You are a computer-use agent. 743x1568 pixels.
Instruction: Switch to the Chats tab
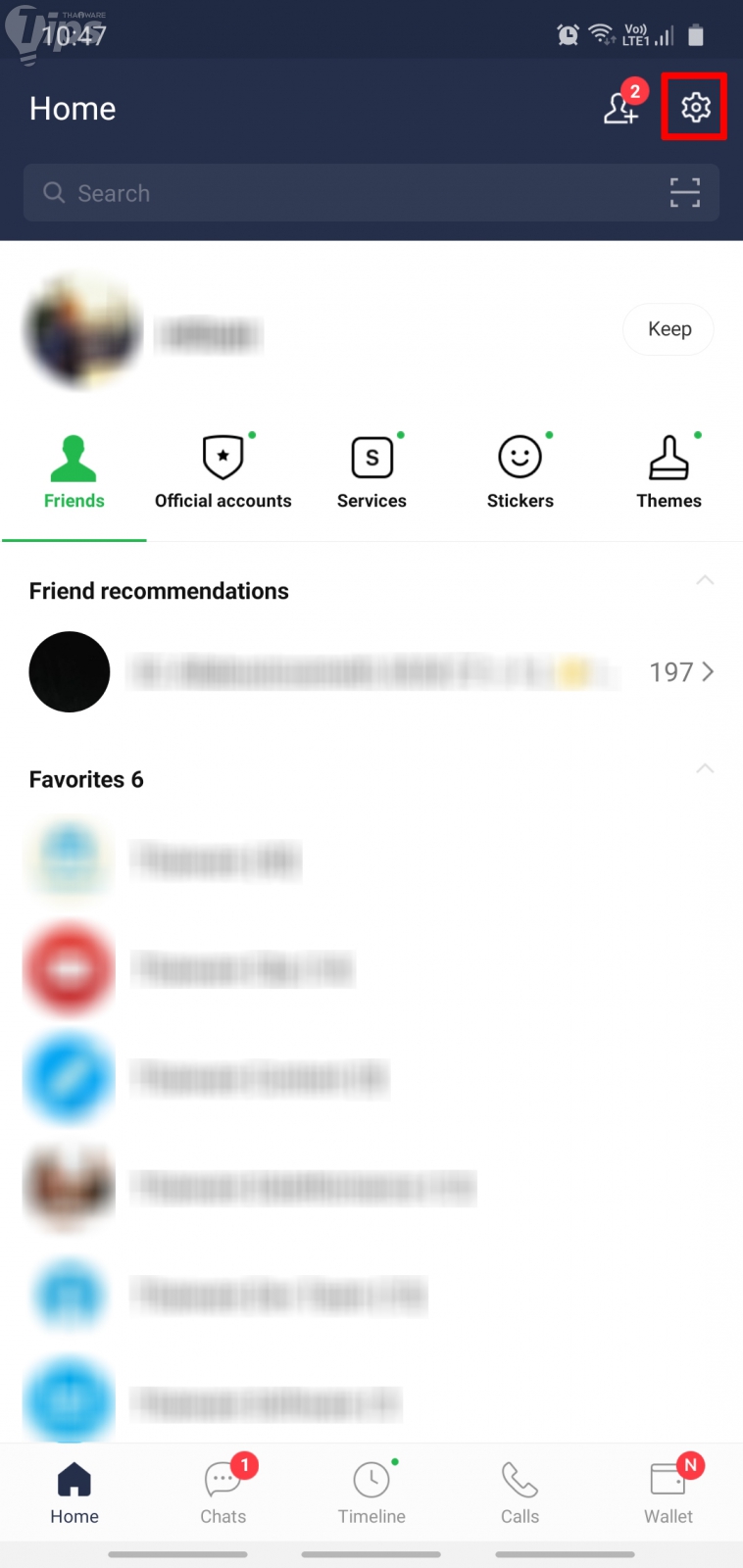click(x=223, y=1492)
